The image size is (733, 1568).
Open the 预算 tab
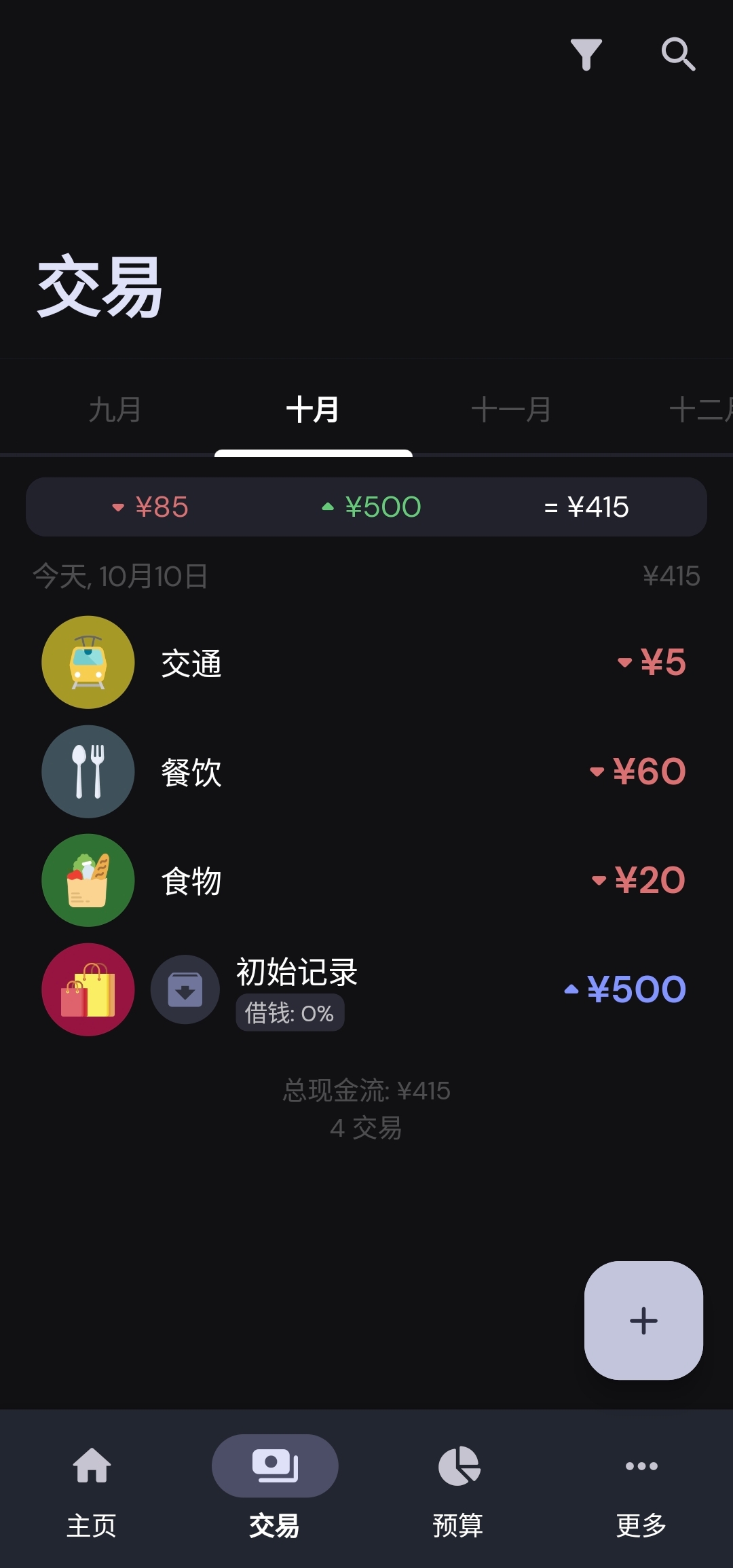click(458, 1487)
